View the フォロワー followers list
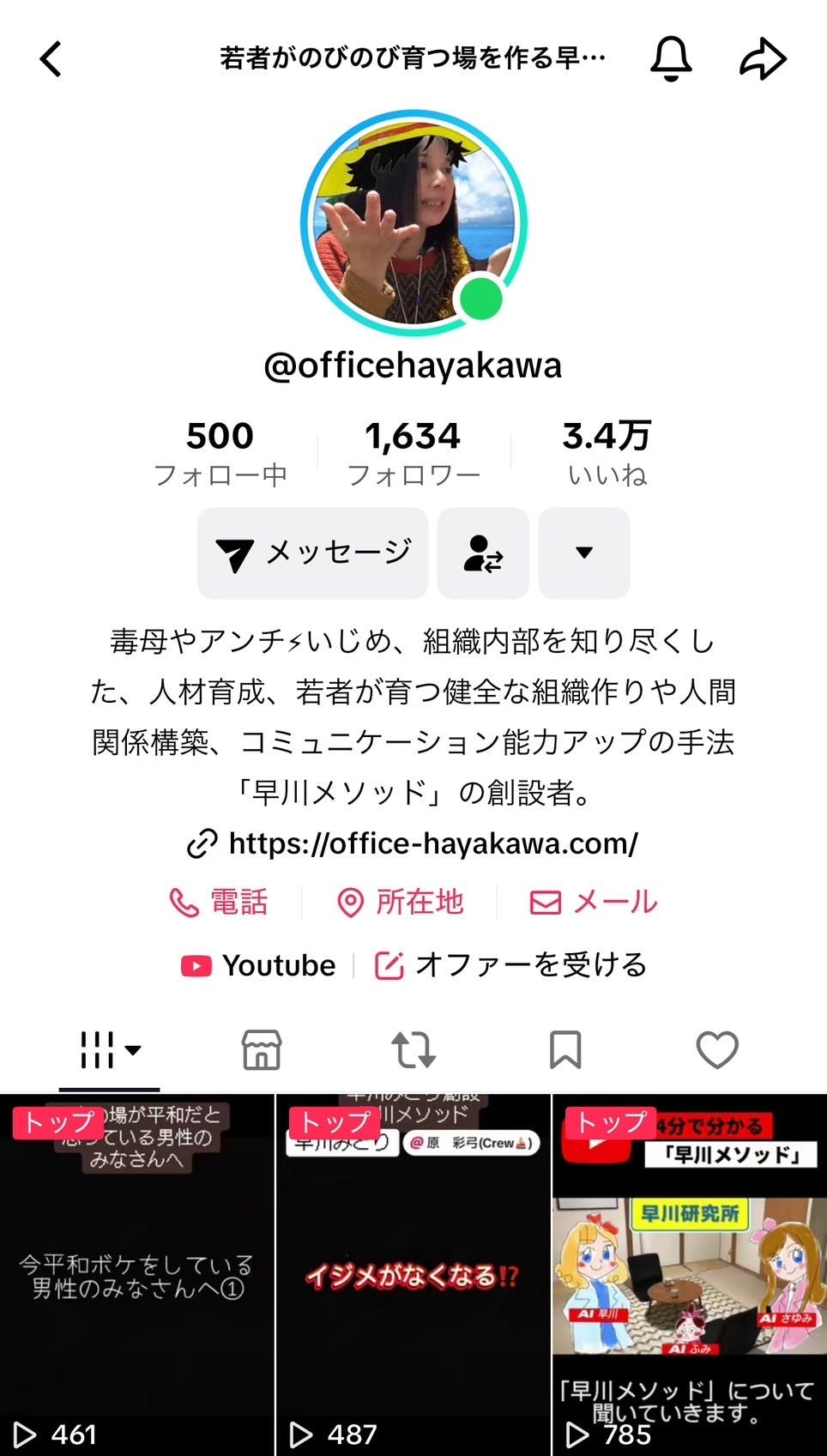This screenshot has height=1456, width=827. click(x=413, y=453)
